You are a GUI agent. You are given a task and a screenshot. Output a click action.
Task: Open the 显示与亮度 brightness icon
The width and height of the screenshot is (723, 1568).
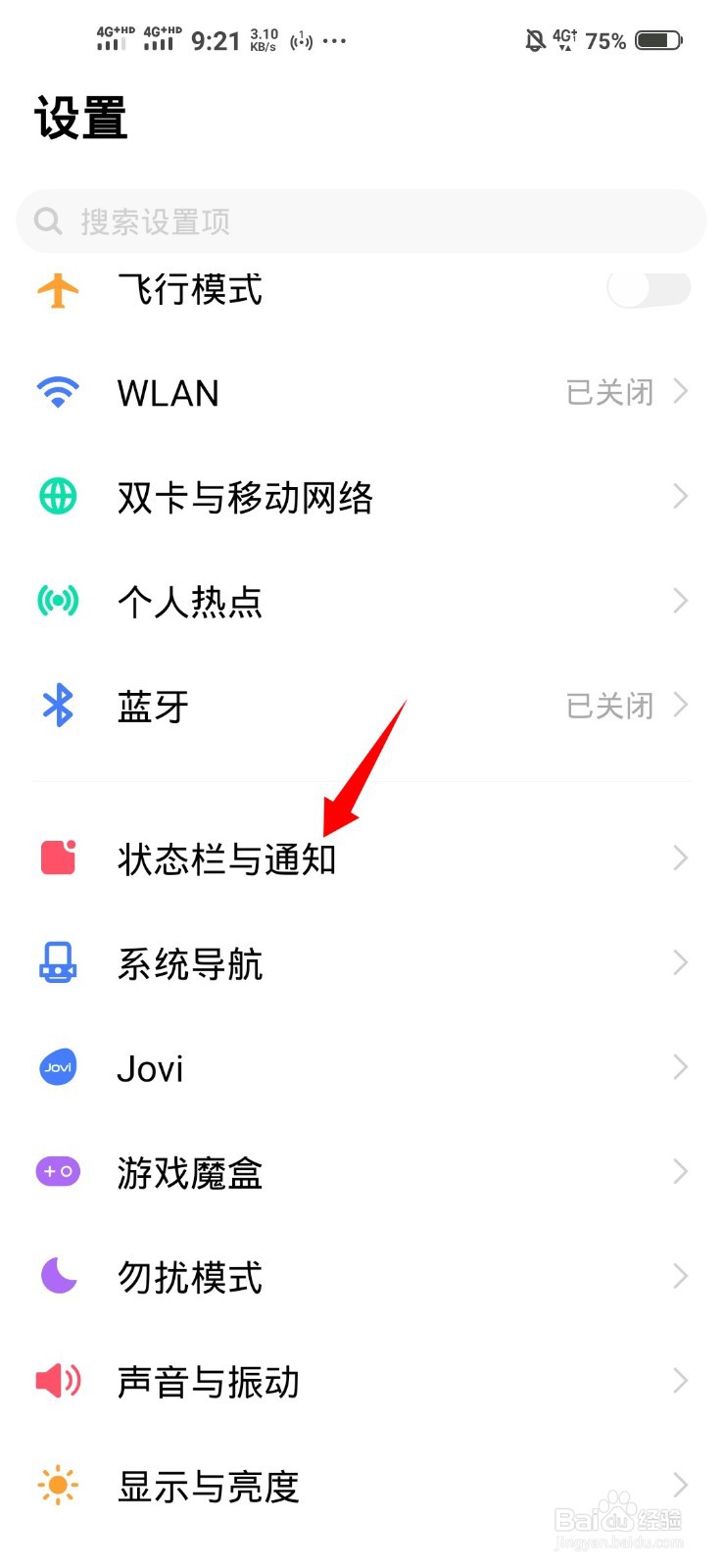pos(57,1486)
